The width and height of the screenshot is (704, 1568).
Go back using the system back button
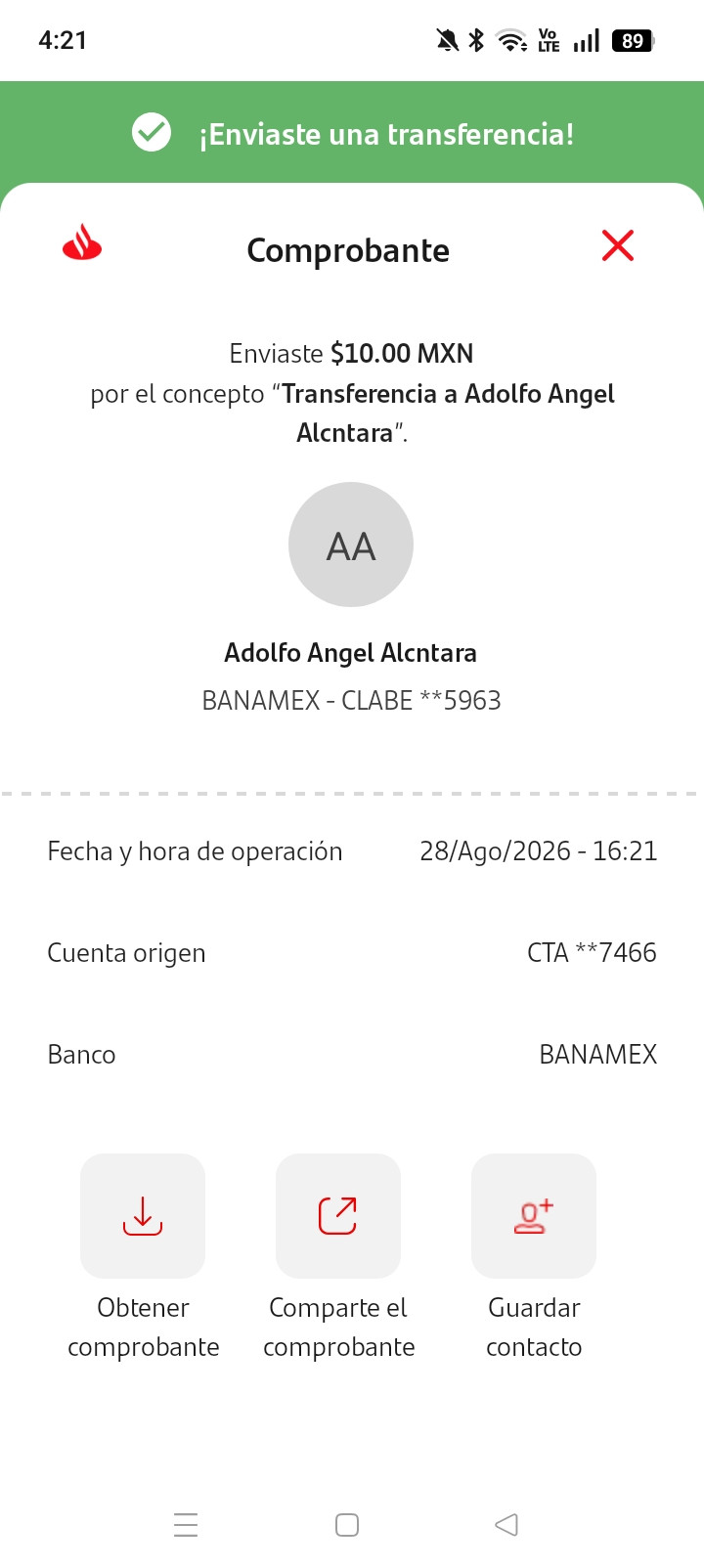coord(506,1525)
